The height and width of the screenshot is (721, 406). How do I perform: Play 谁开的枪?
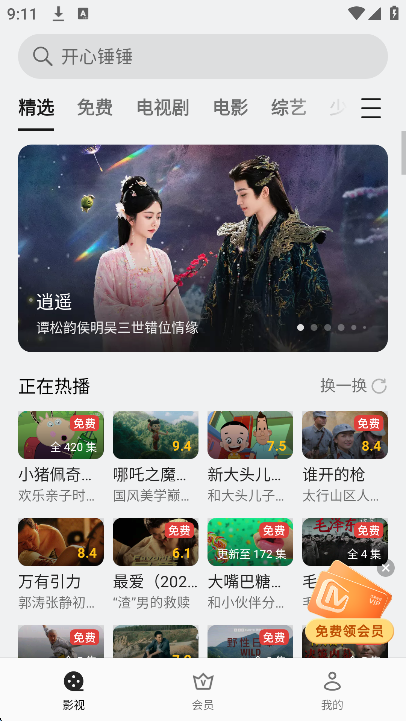pos(345,457)
